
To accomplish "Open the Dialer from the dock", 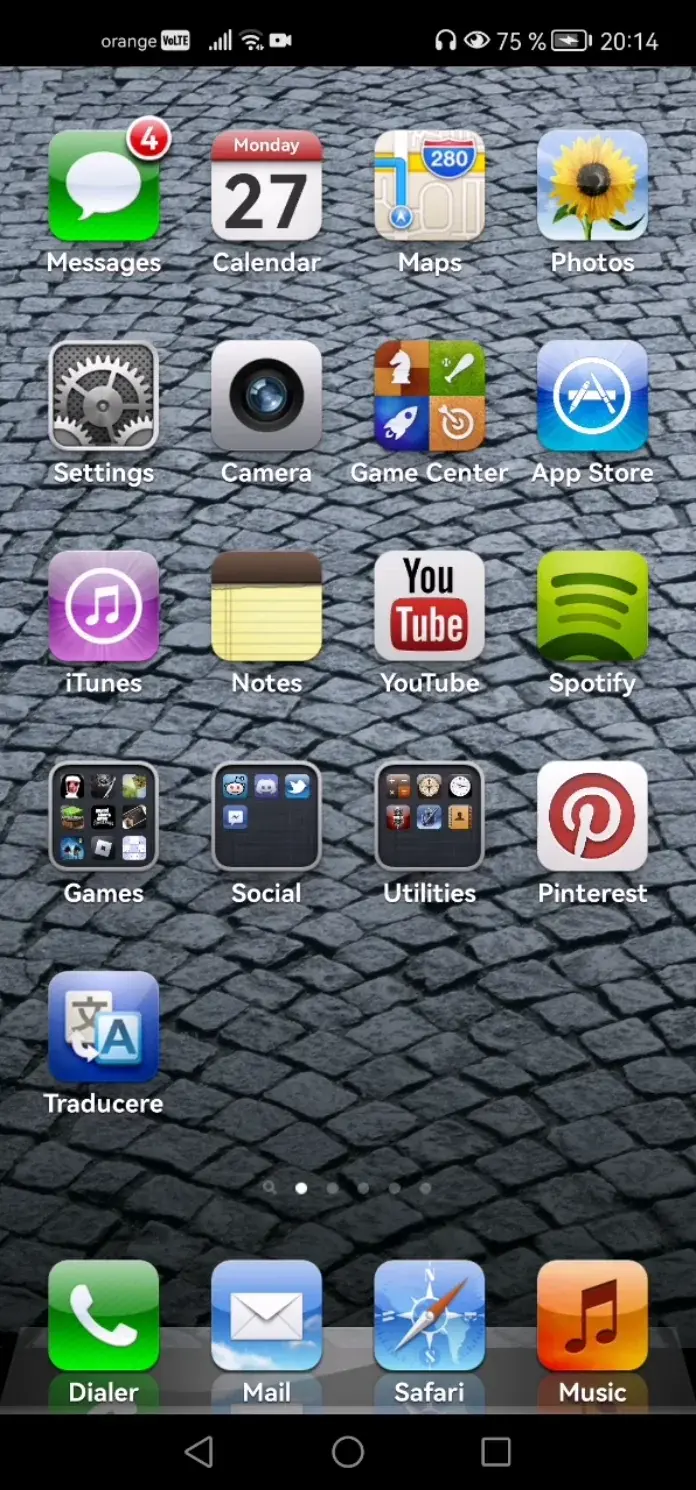I will 104,1316.
